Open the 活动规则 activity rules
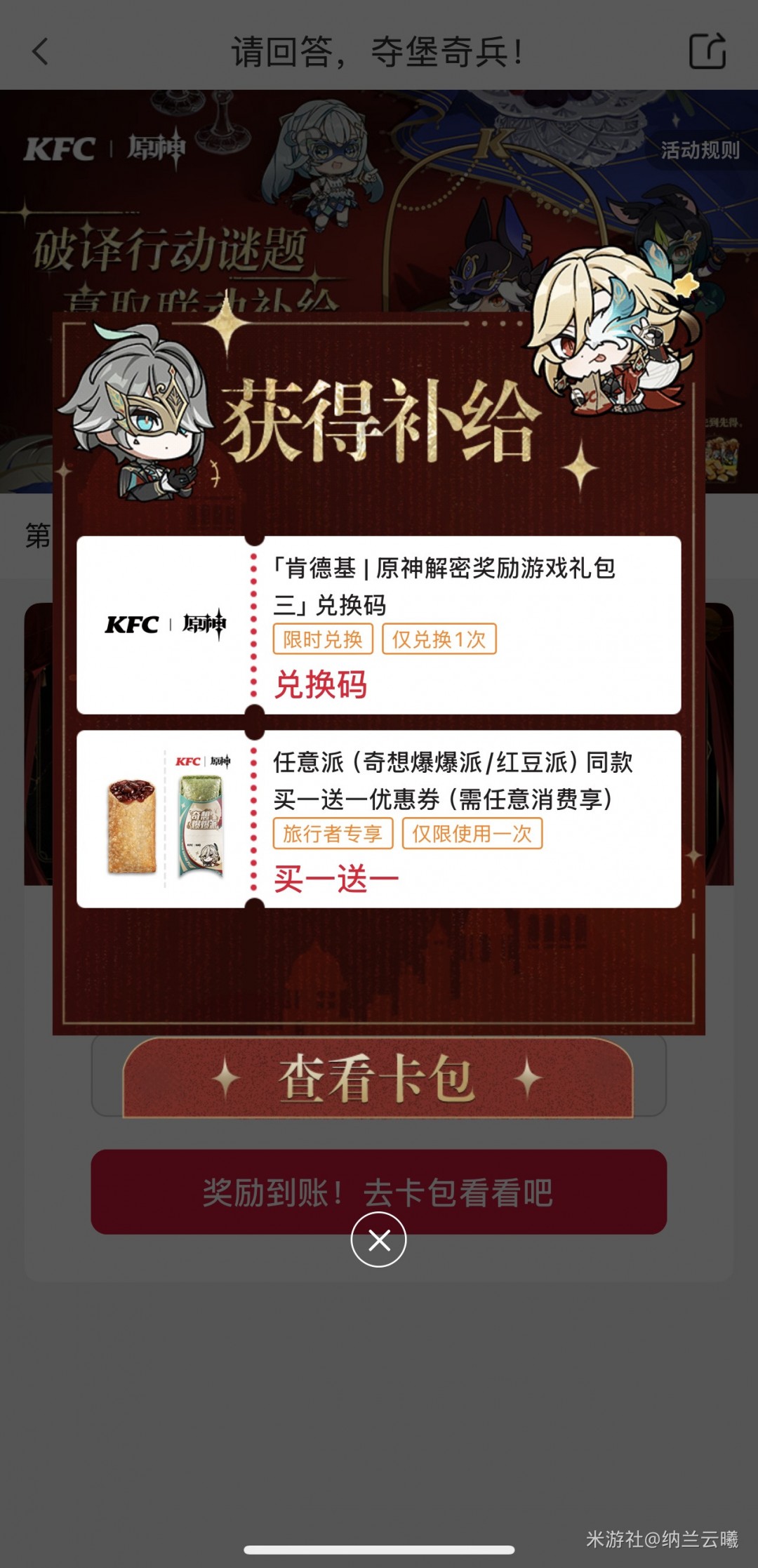This screenshot has height=1568, width=758. (x=699, y=150)
